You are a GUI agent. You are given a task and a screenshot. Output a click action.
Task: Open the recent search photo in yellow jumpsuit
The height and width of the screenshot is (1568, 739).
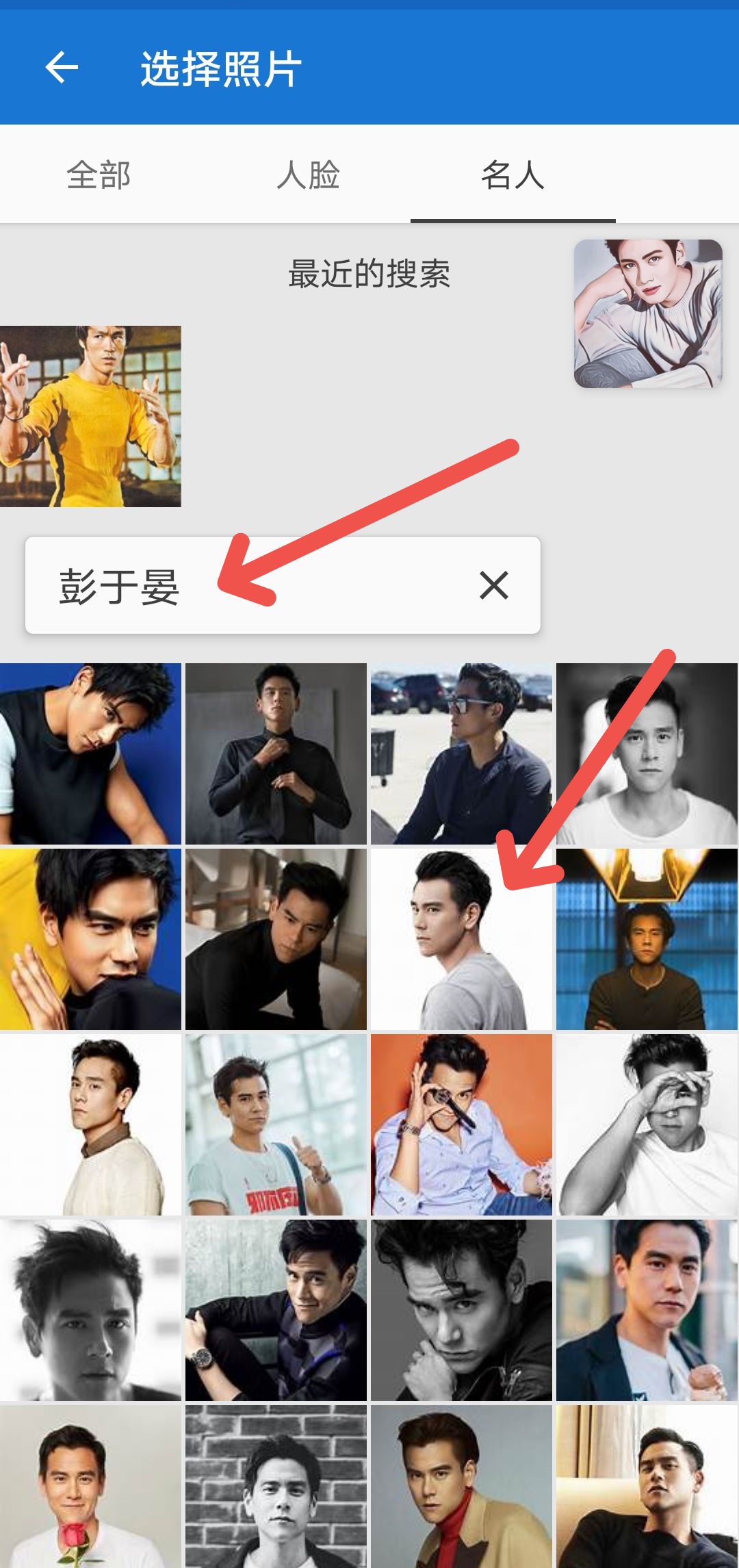click(x=90, y=416)
